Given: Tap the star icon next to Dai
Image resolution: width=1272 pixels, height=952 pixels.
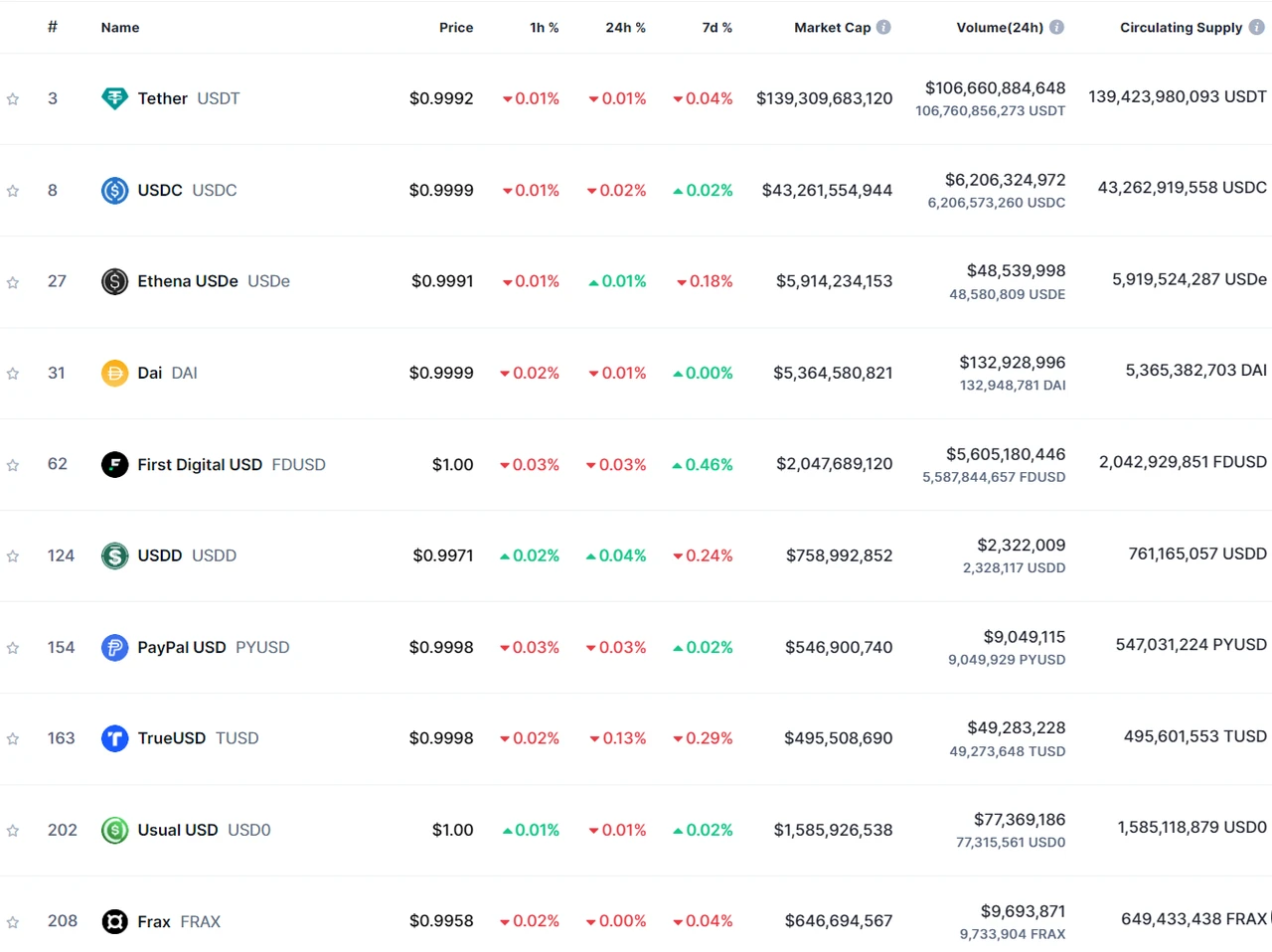Looking at the screenshot, I should point(13,374).
